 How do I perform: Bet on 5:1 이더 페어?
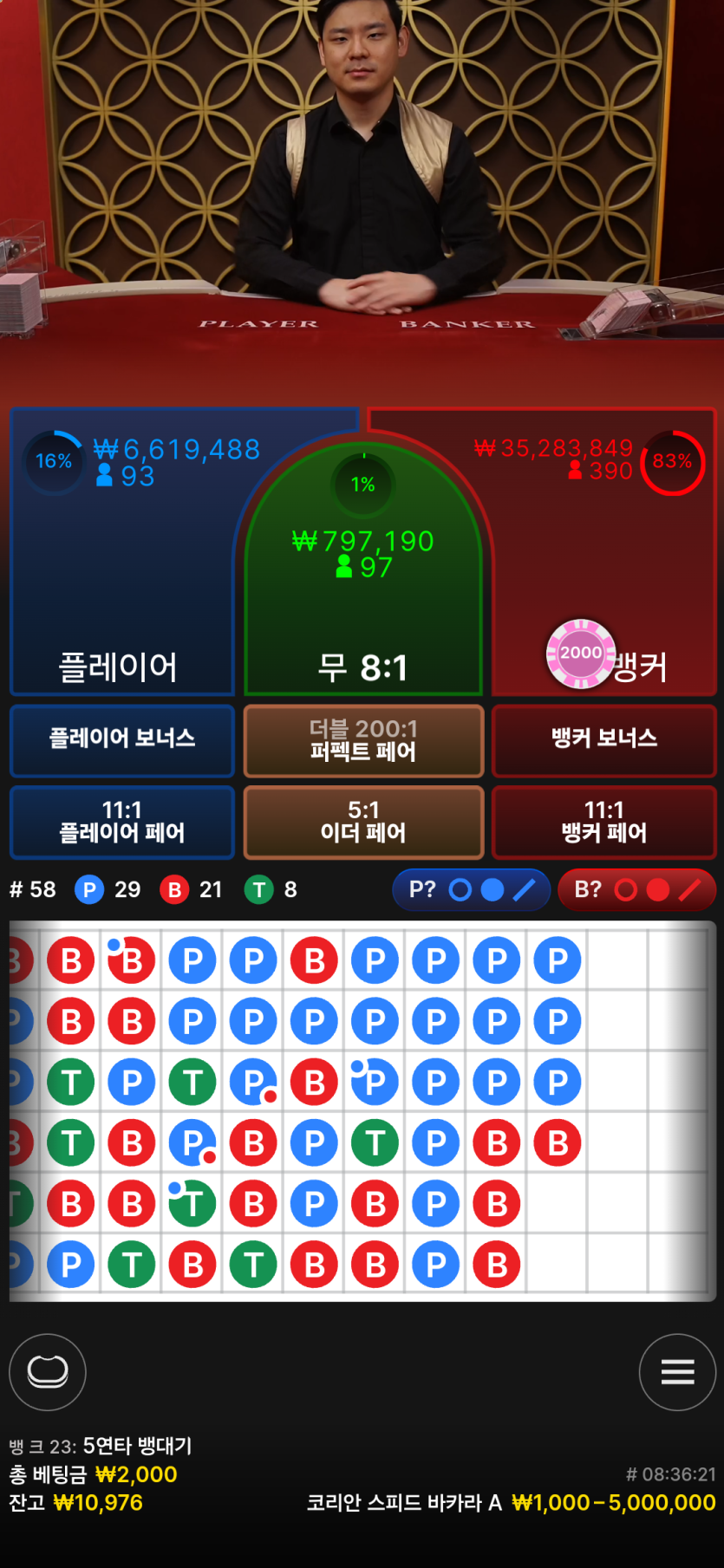pyautogui.click(x=363, y=822)
